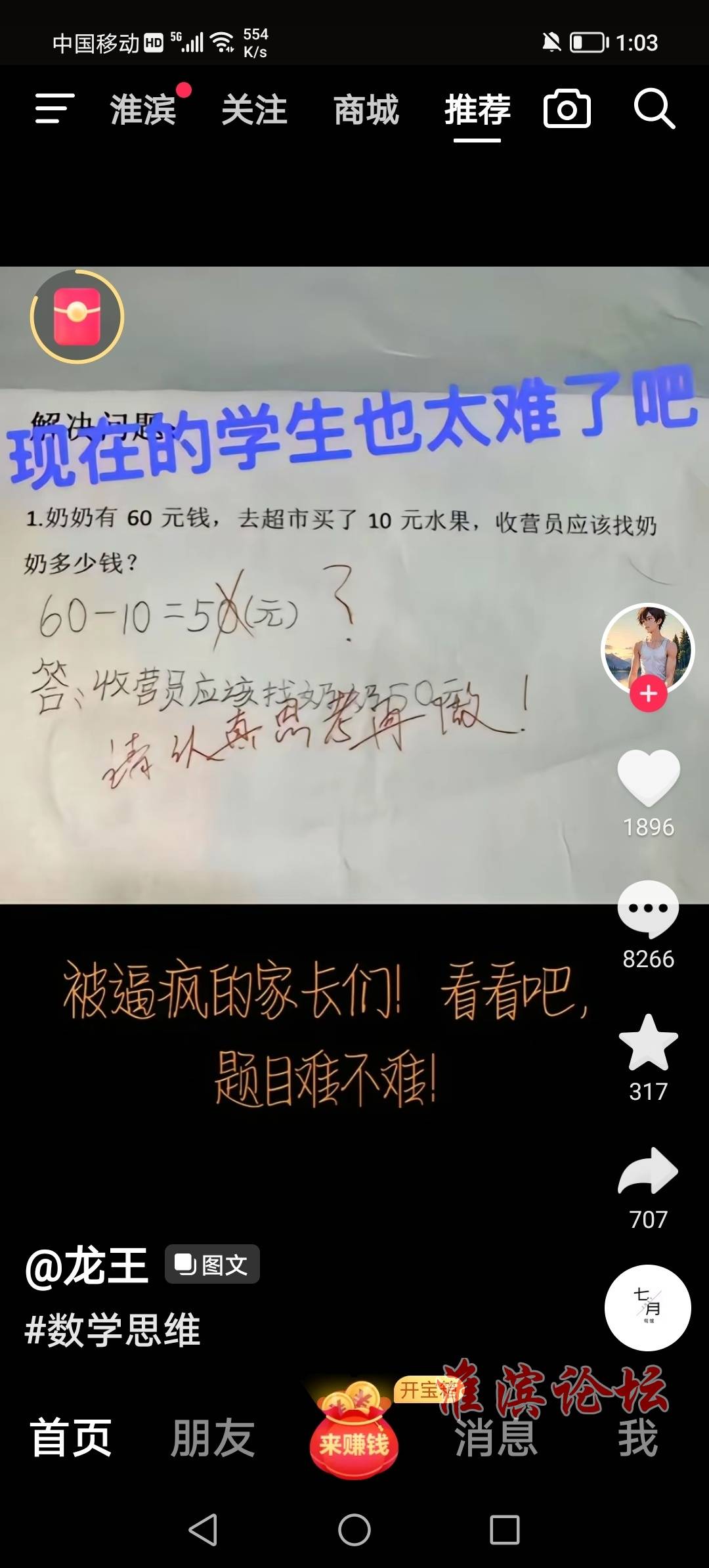The height and width of the screenshot is (1568, 709).
Task: Switch to the 关注 tab
Action: 254,109
